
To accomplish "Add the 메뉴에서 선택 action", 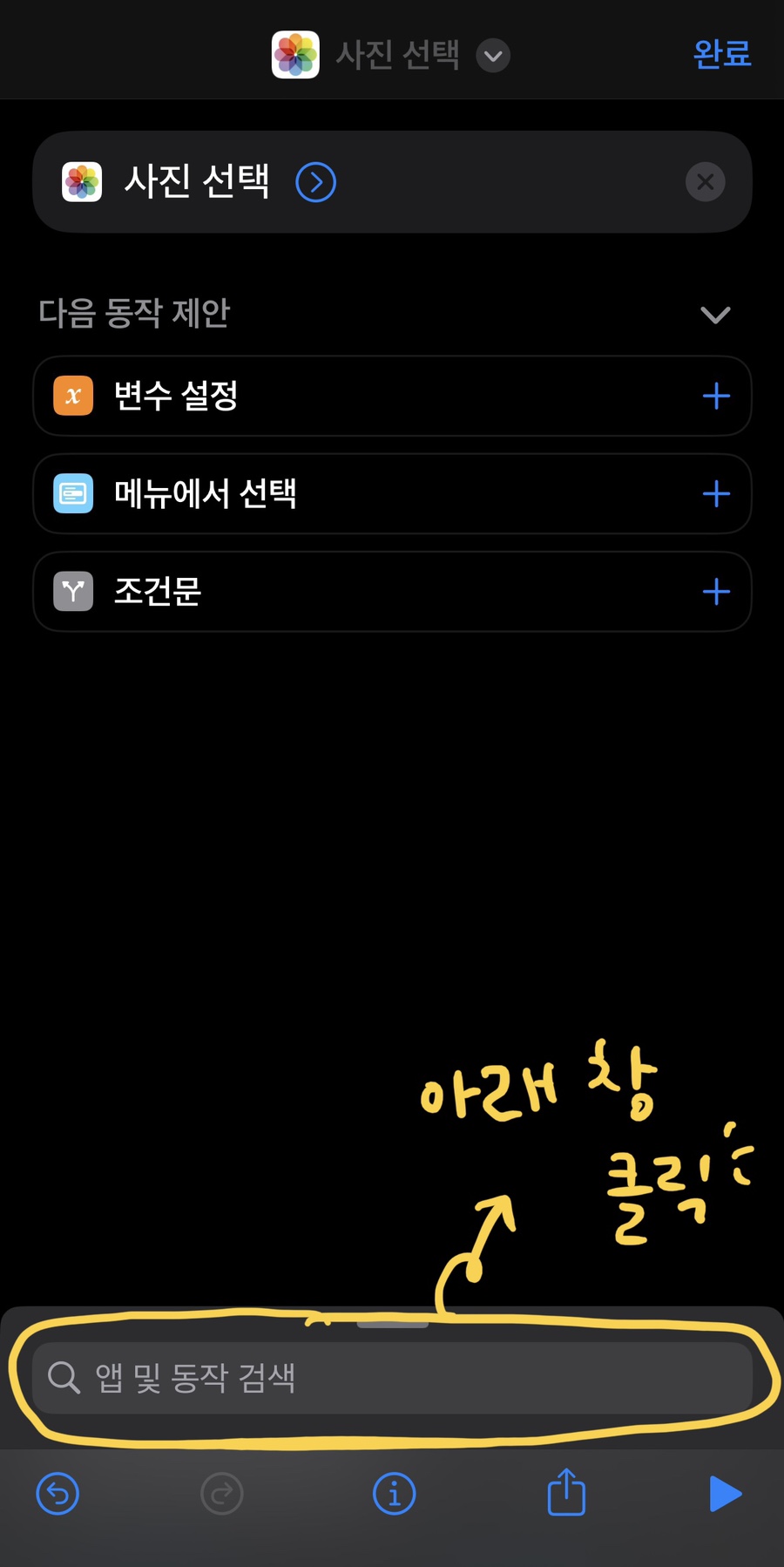I will click(715, 494).
